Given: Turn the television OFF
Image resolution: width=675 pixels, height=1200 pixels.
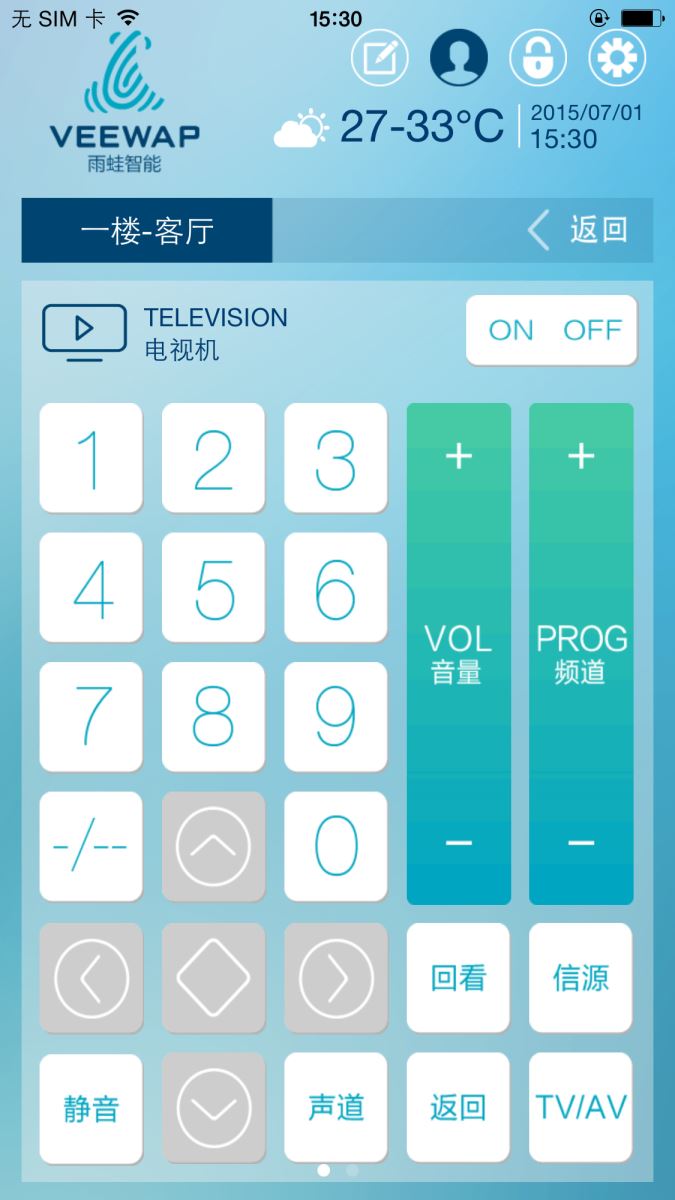Looking at the screenshot, I should [x=593, y=330].
